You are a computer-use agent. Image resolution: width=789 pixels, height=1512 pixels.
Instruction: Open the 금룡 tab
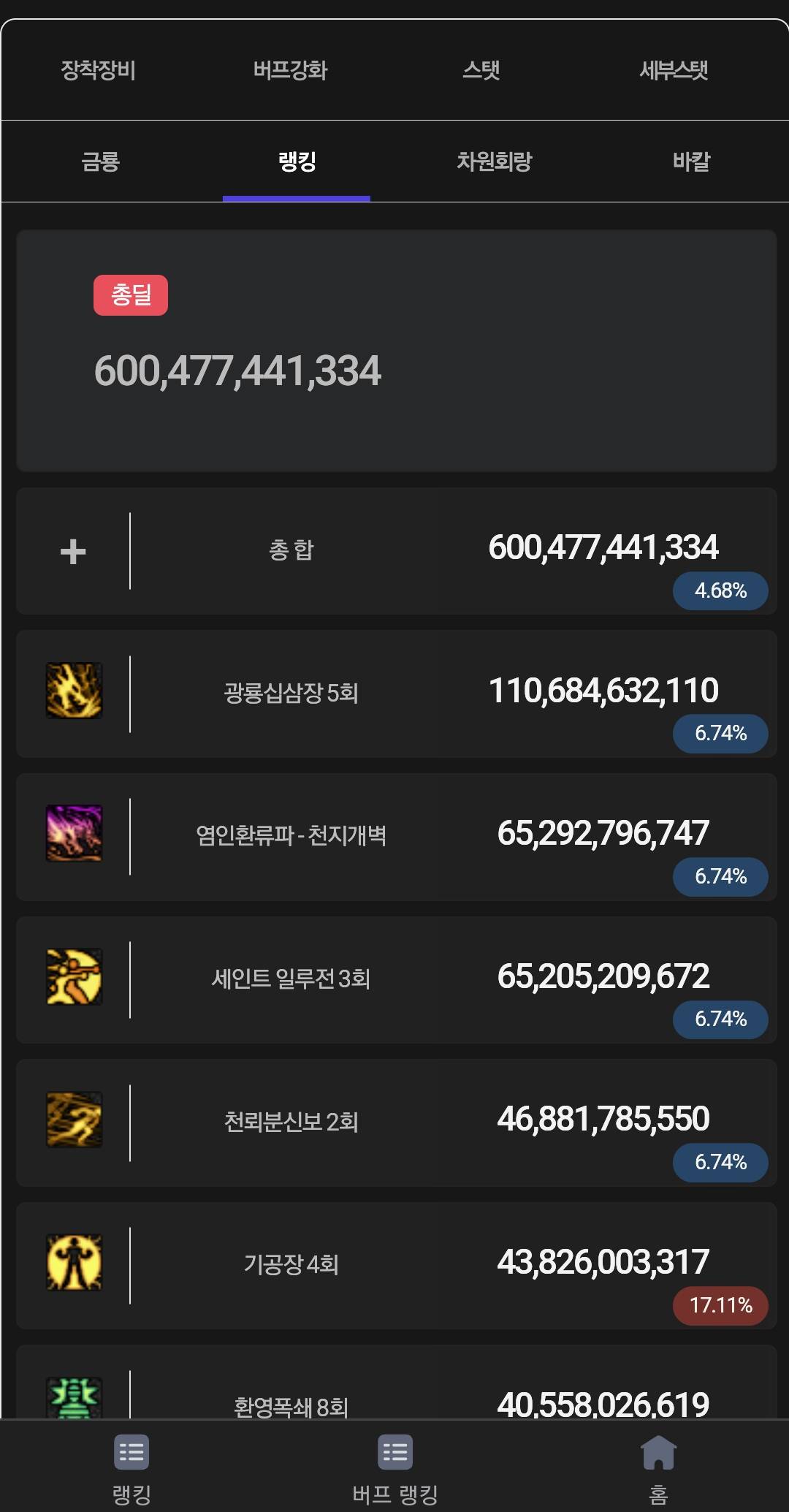(x=100, y=162)
